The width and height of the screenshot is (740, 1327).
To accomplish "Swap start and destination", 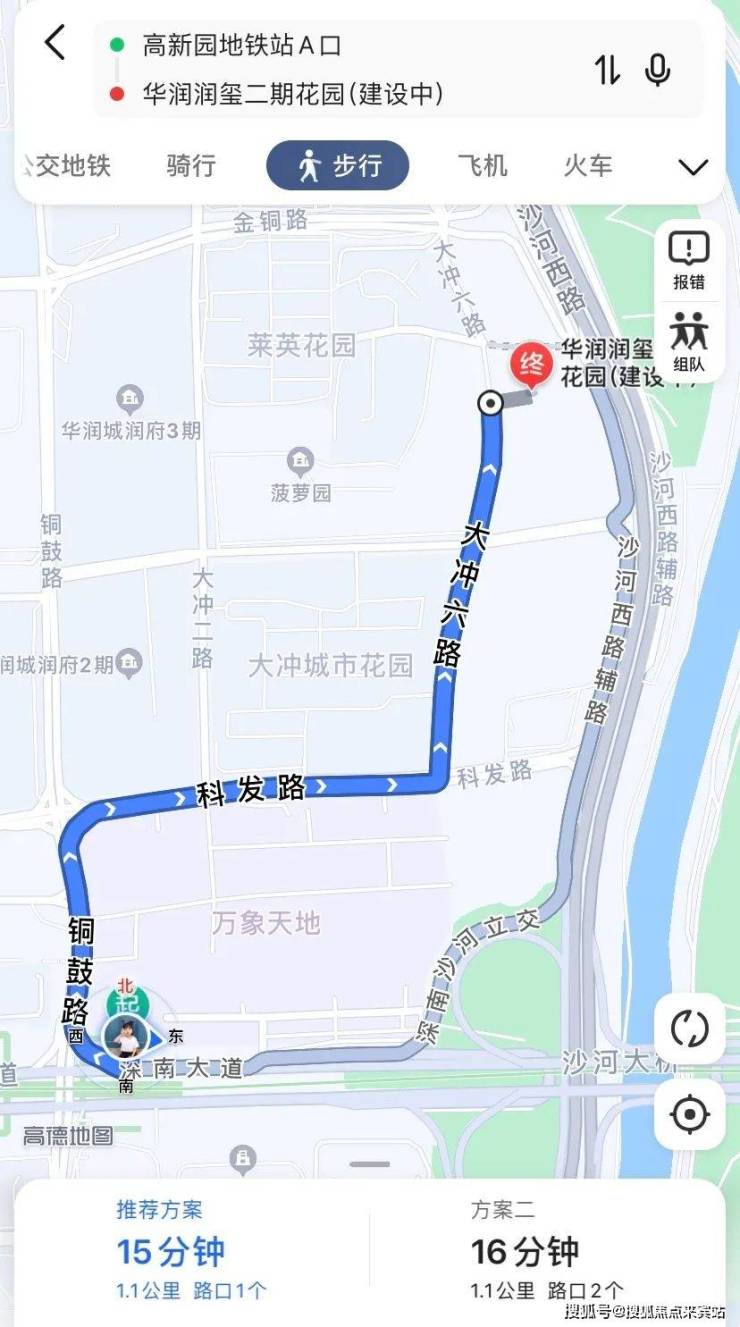I will [x=607, y=69].
